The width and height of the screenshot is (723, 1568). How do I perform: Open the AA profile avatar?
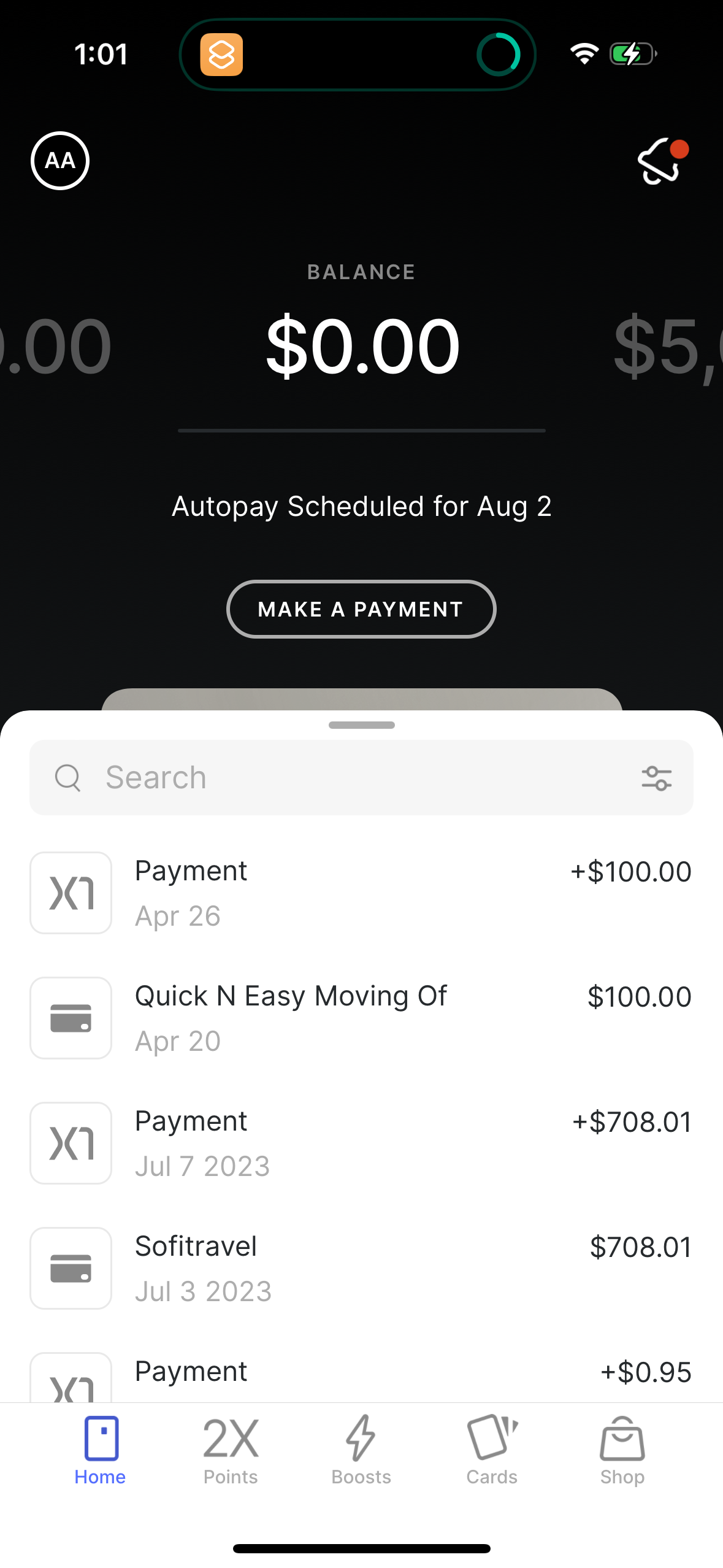[59, 161]
